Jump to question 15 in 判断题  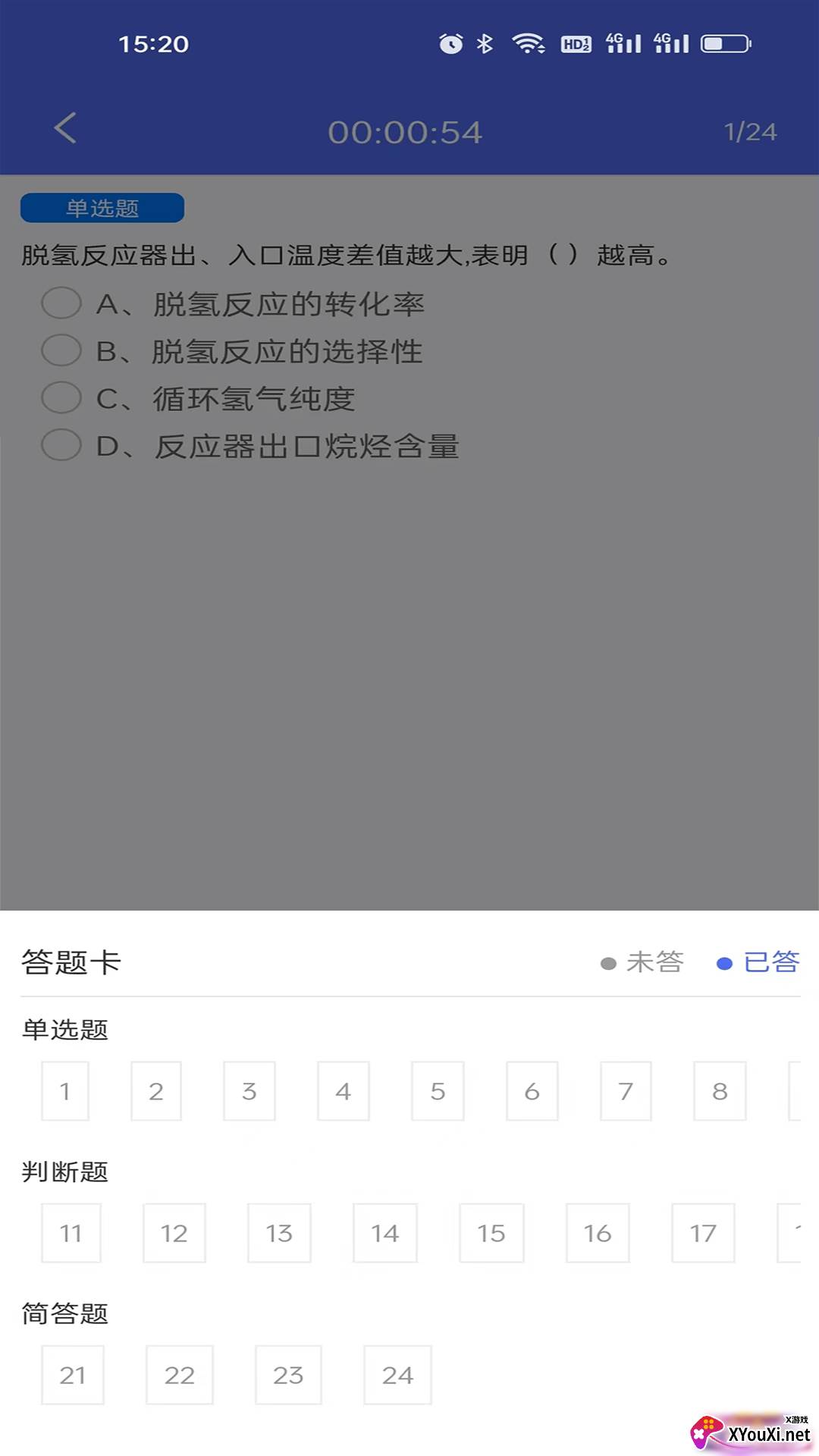491,1233
